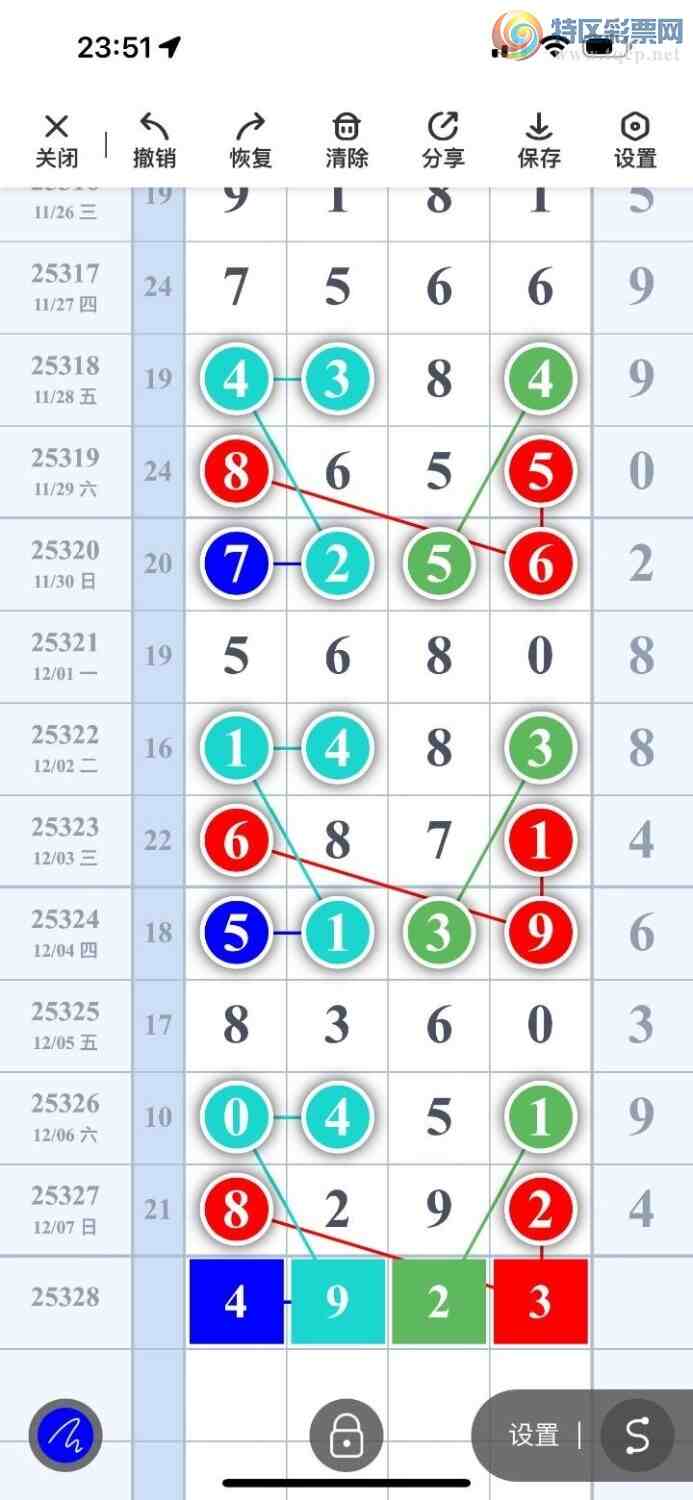Select the blue pen brush button
The image size is (693, 1500).
pos(66,1436)
